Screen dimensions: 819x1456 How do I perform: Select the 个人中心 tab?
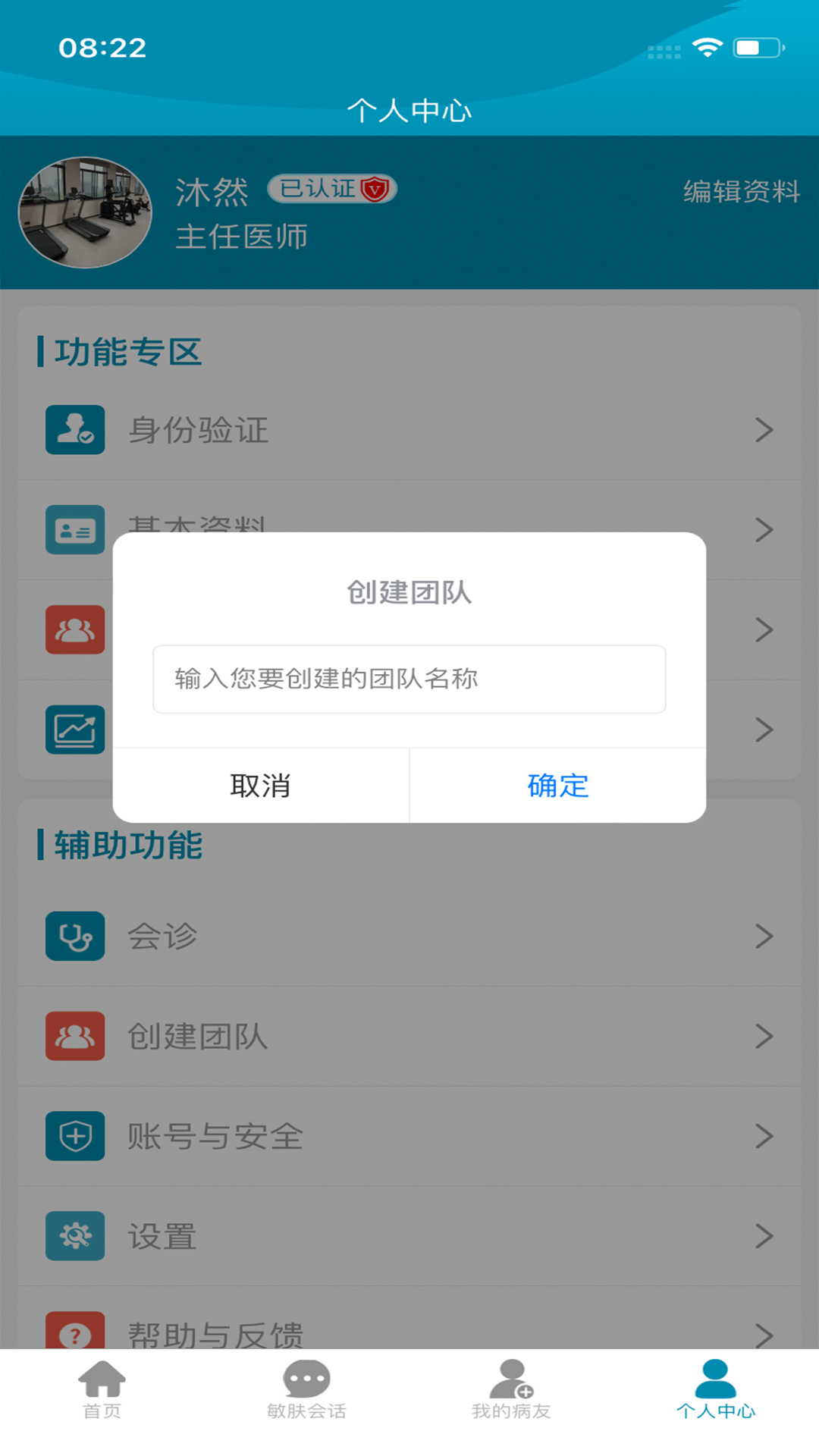click(715, 1389)
